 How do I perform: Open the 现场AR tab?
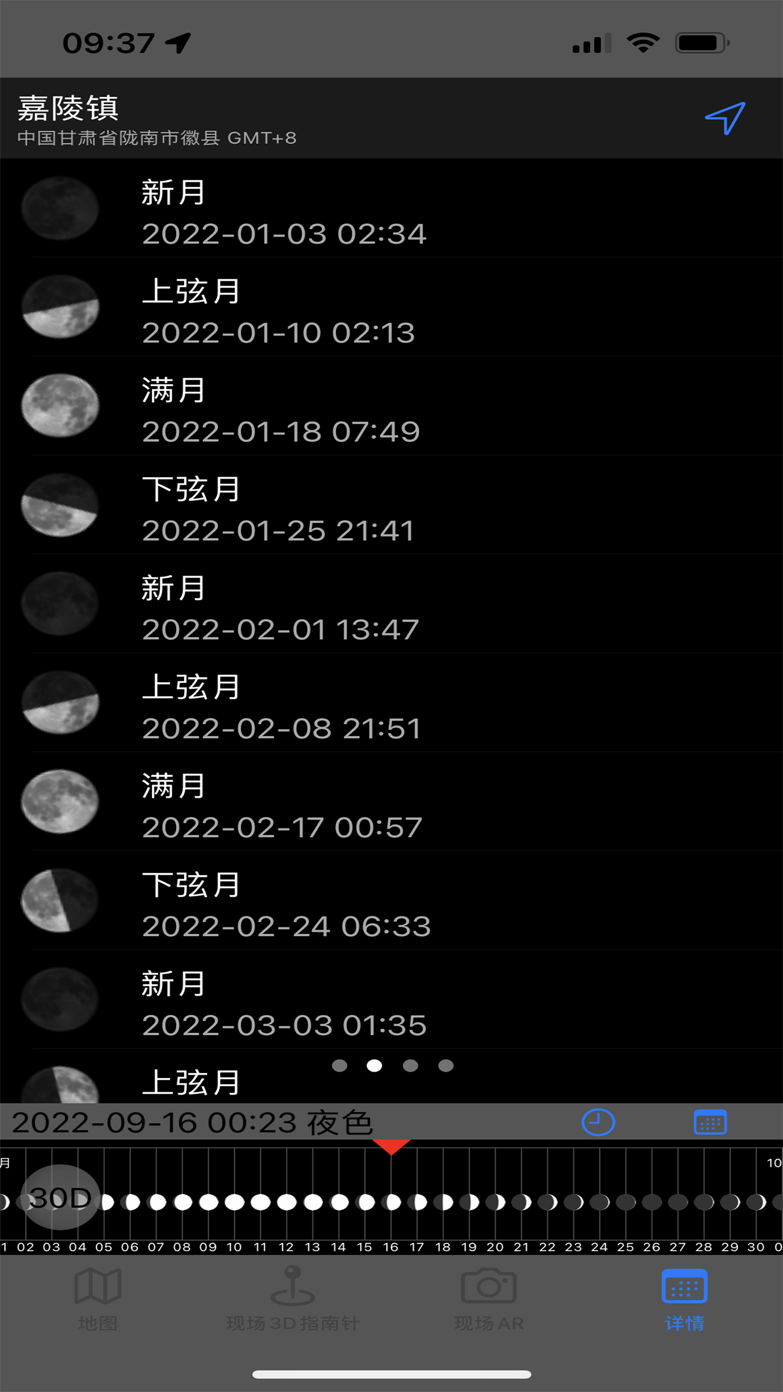coord(489,1299)
